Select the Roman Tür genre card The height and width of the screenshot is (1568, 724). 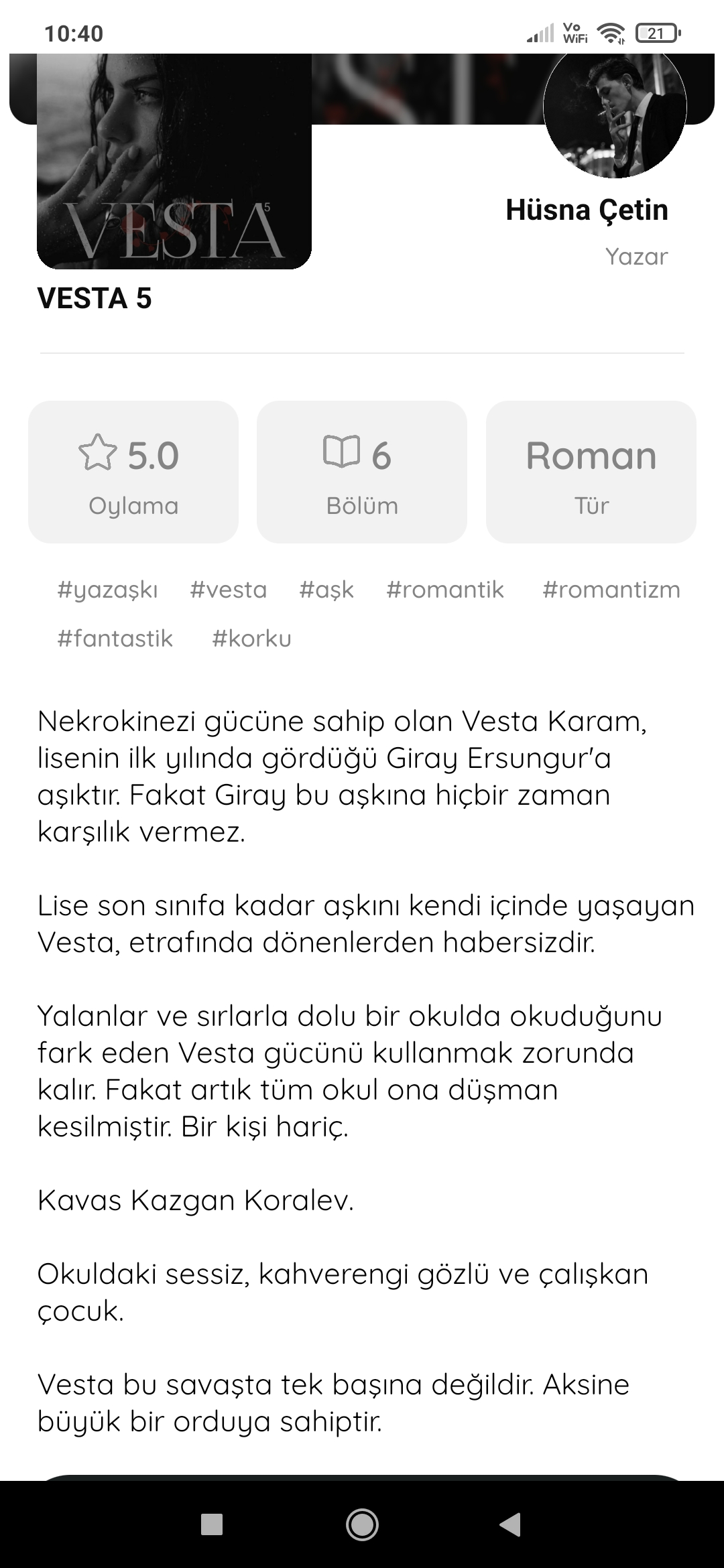point(591,472)
